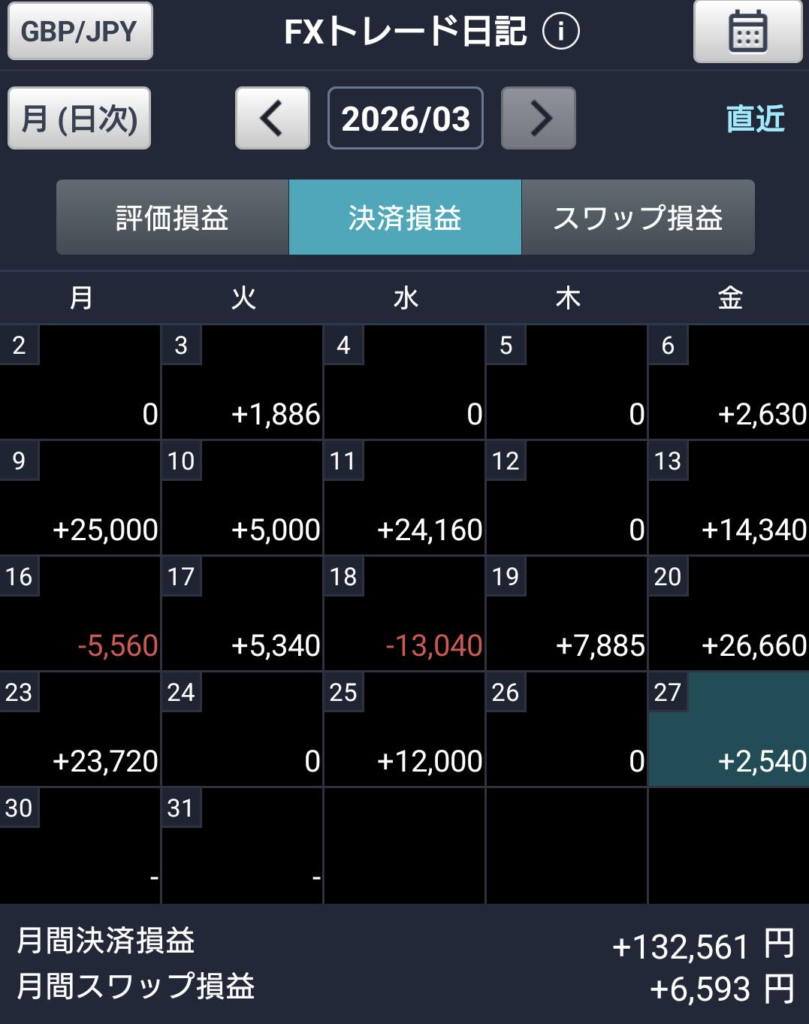Screen dimensions: 809x1024
Task: Select day 27 showing +2,540
Action: 728,730
